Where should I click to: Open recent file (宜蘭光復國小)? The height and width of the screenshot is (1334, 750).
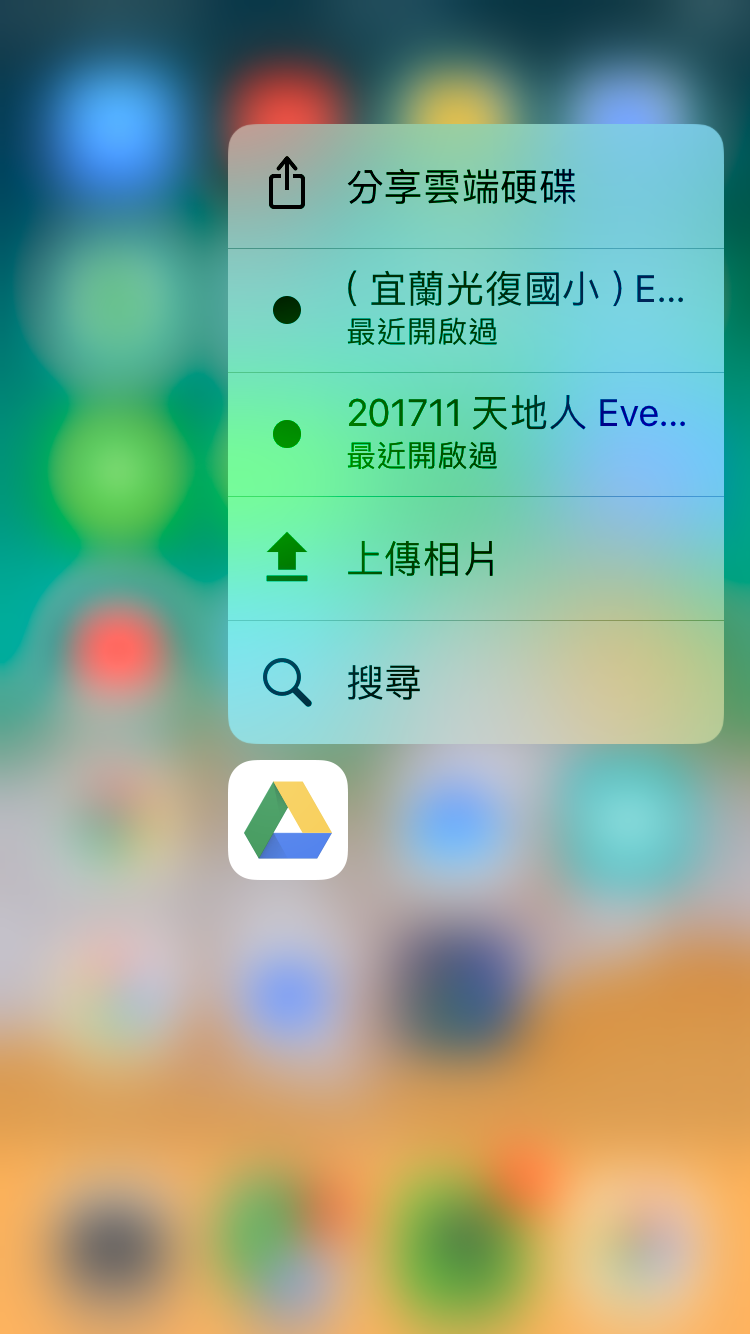[x=475, y=310]
